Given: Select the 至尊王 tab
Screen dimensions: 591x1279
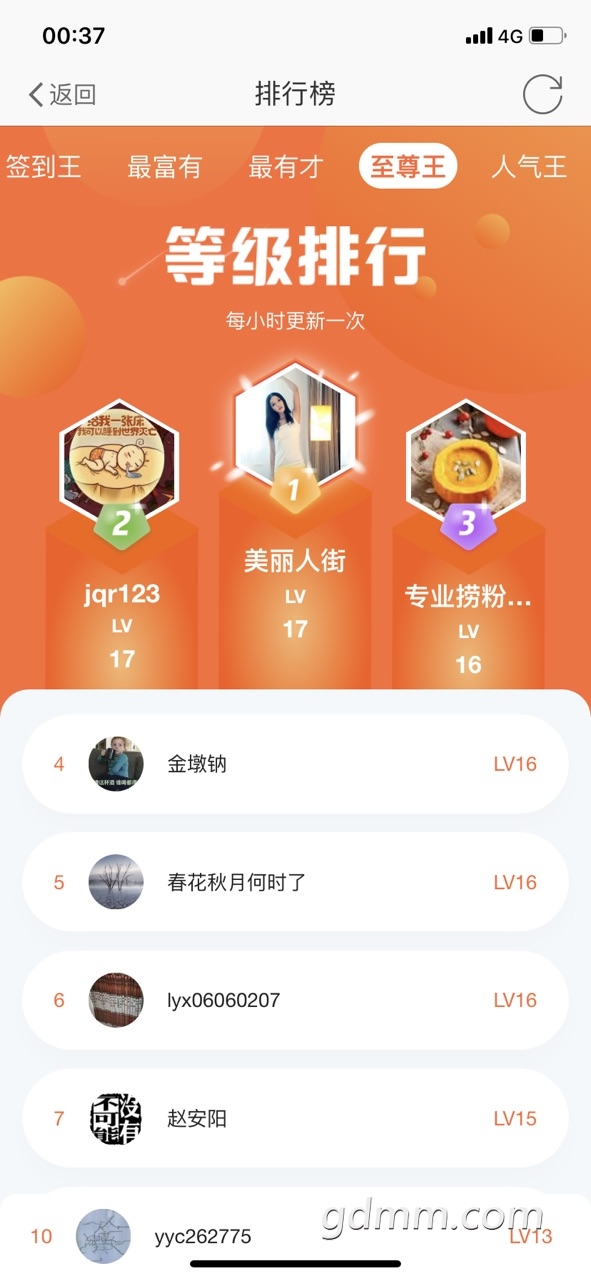Looking at the screenshot, I should pos(408,166).
